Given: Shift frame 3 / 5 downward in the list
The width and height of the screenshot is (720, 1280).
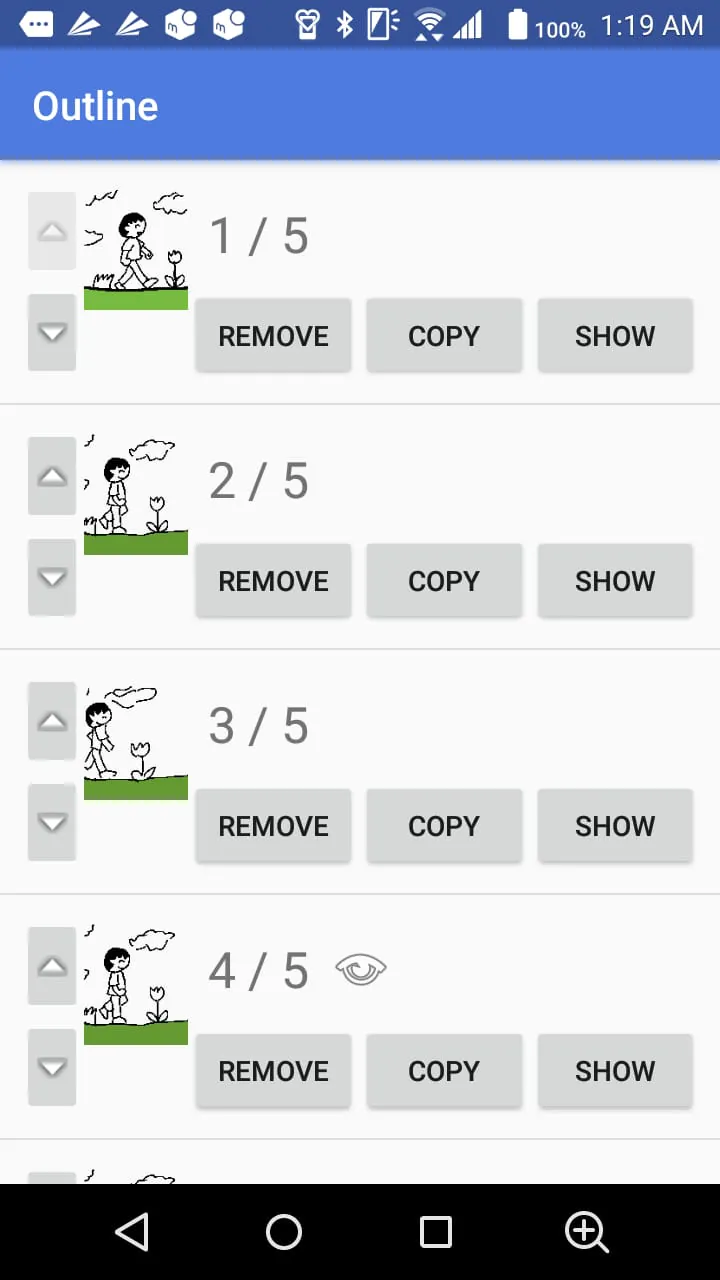Looking at the screenshot, I should click(x=51, y=822).
